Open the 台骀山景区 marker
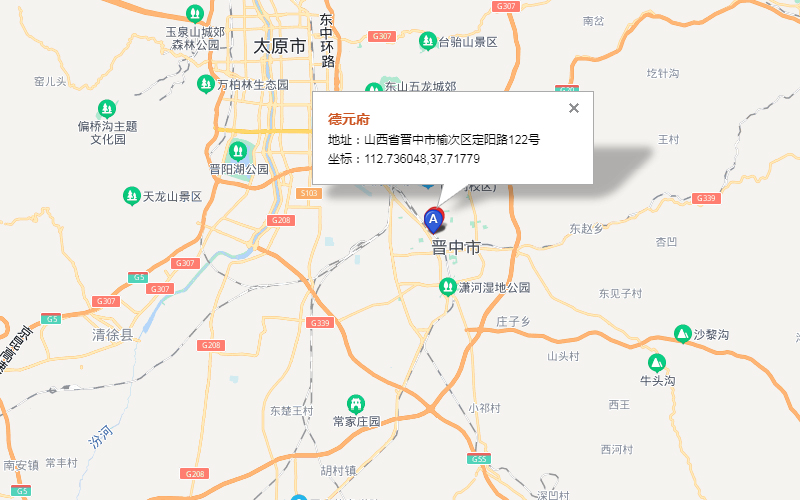The image size is (800, 500). [428, 41]
